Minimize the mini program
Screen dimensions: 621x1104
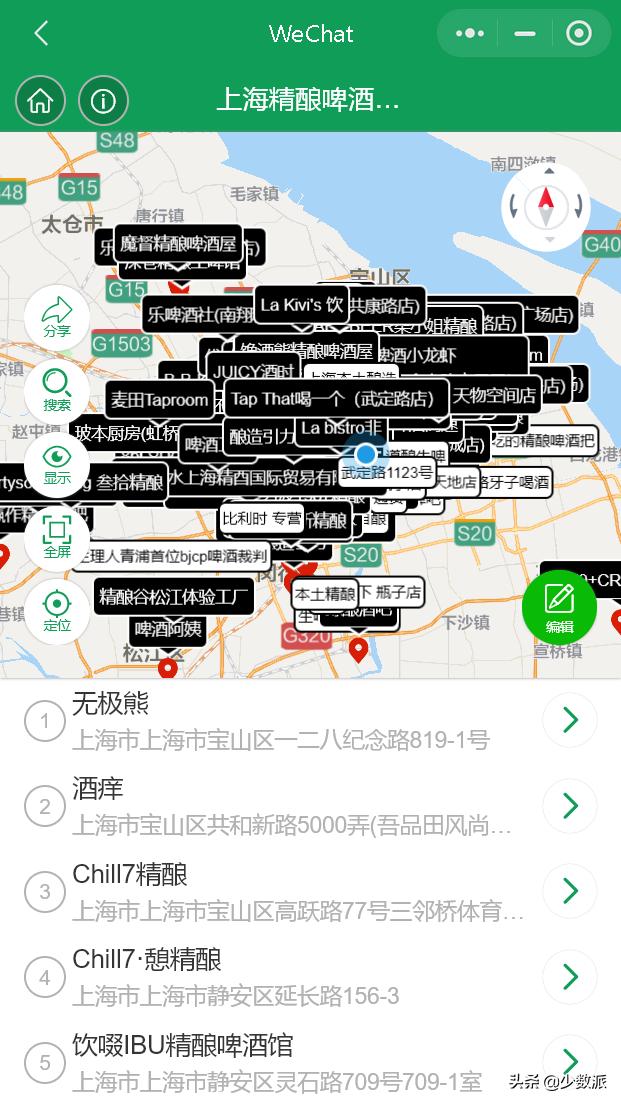525,33
